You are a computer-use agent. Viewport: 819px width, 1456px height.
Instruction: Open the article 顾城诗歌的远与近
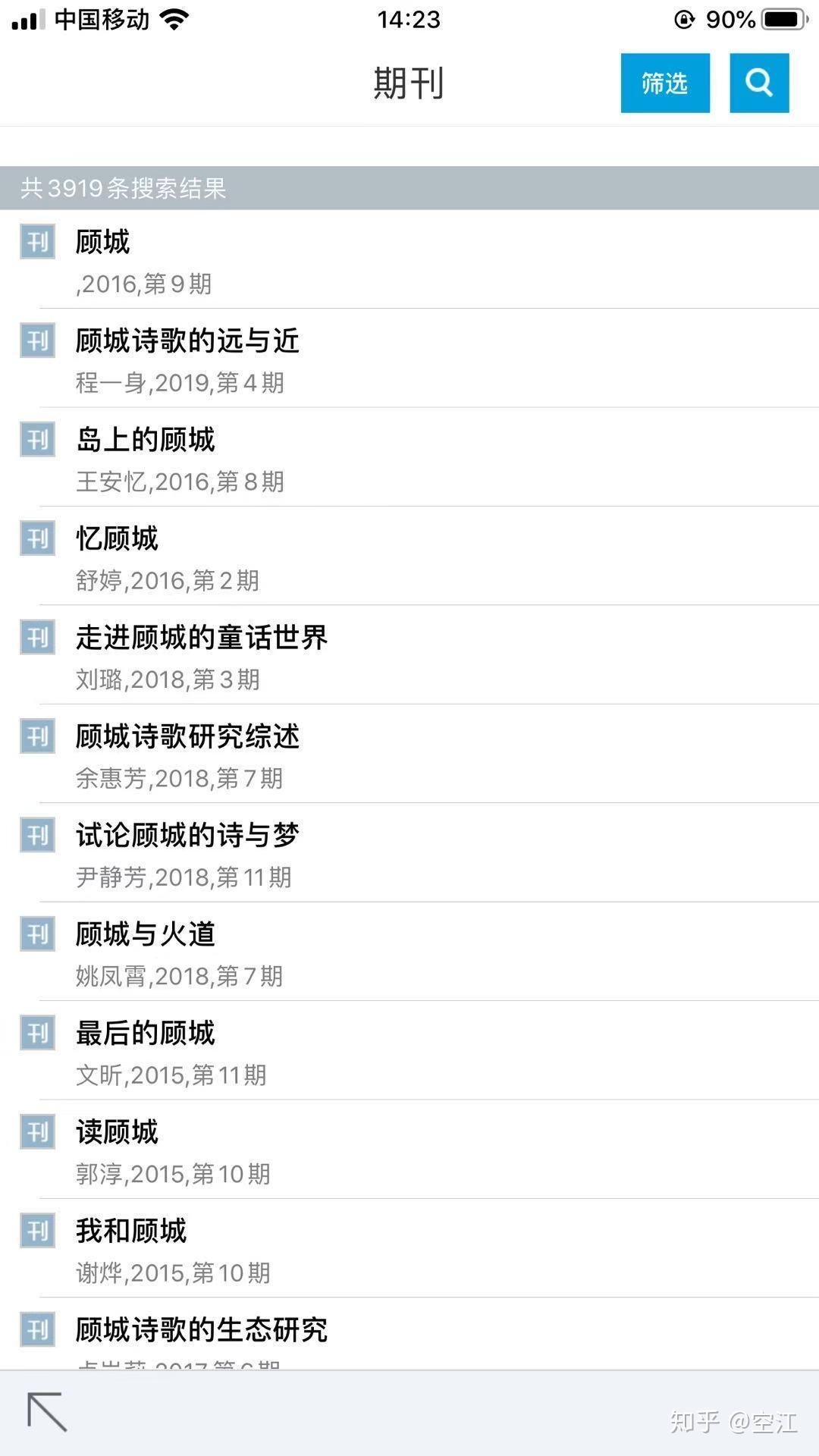click(186, 341)
